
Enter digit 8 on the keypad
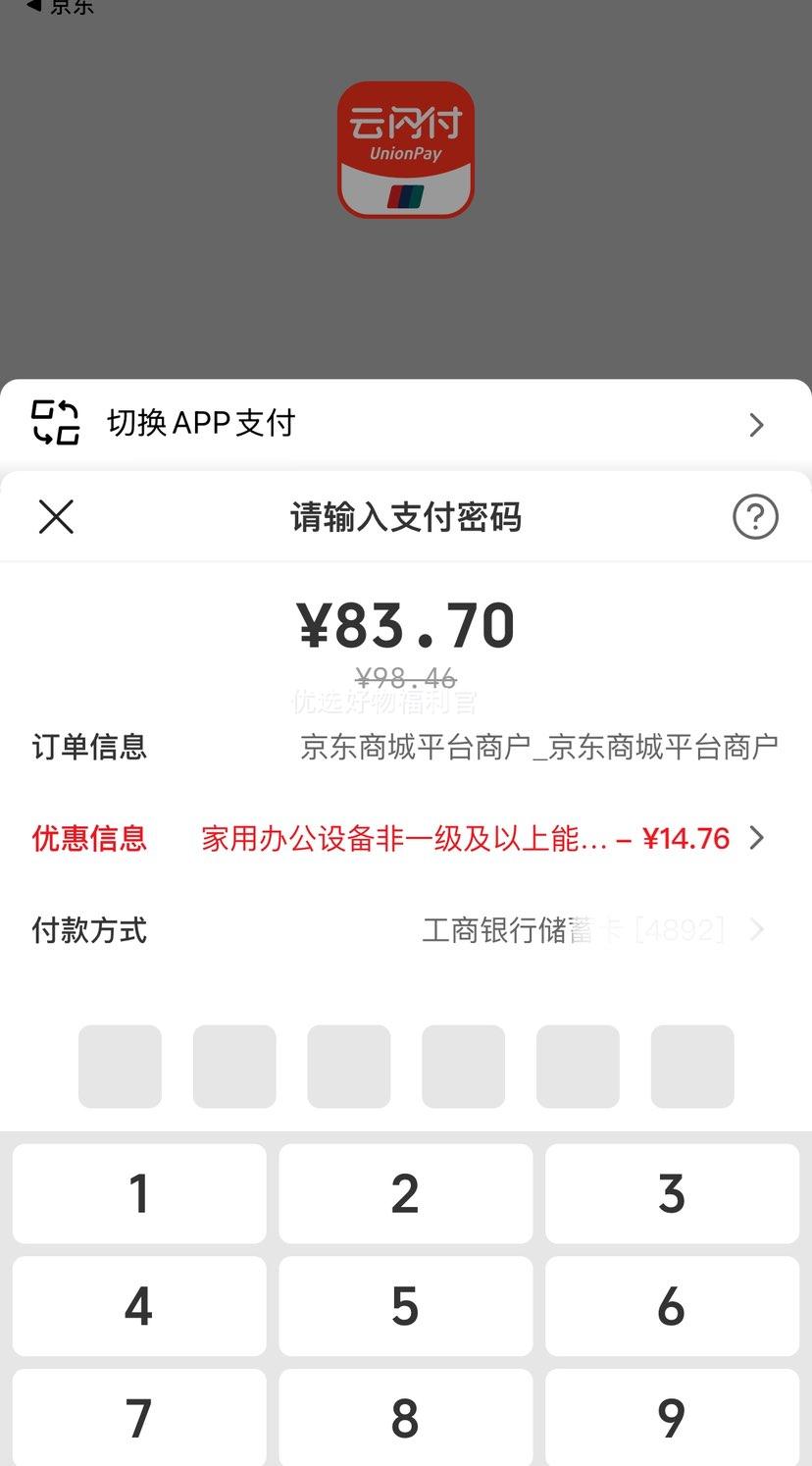tap(406, 1418)
